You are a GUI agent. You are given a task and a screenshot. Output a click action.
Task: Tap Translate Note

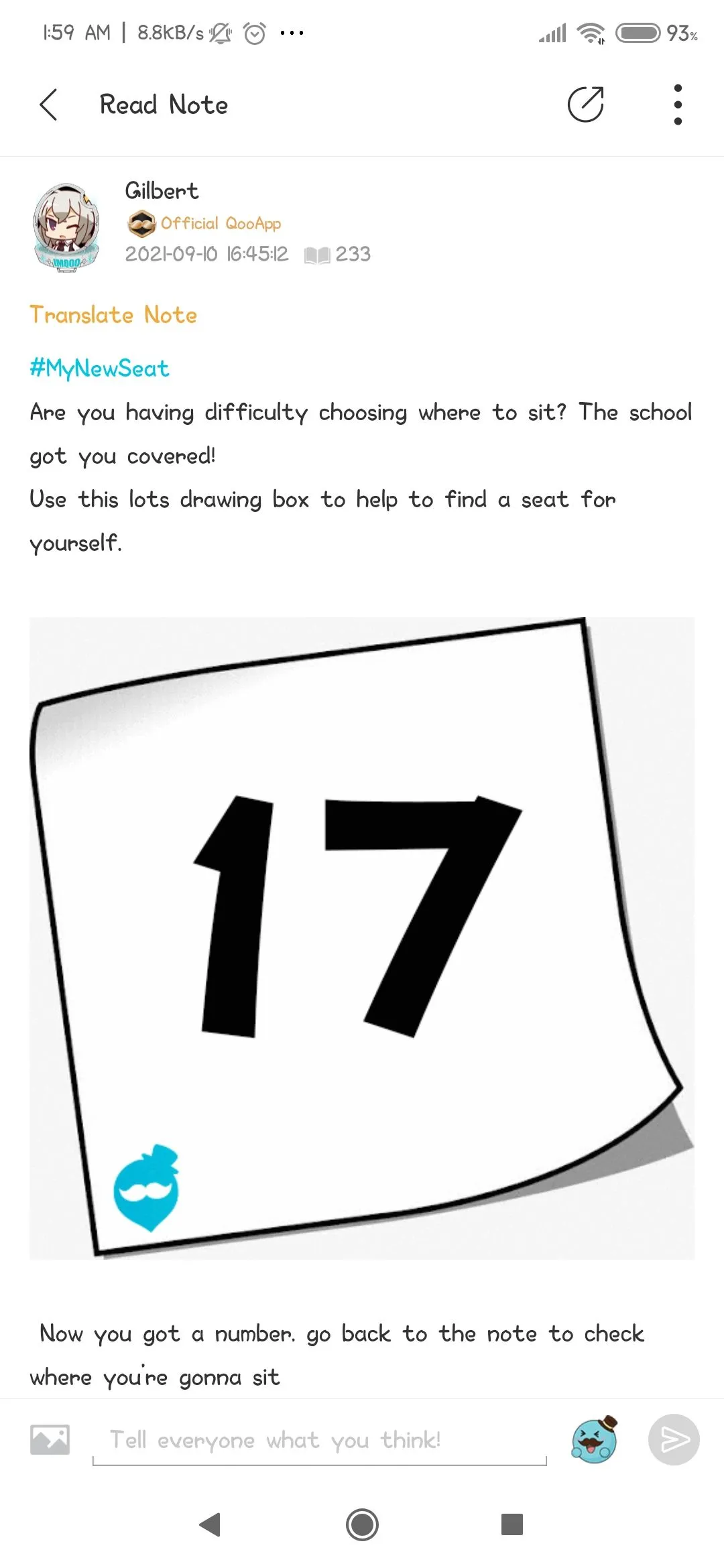(x=113, y=315)
